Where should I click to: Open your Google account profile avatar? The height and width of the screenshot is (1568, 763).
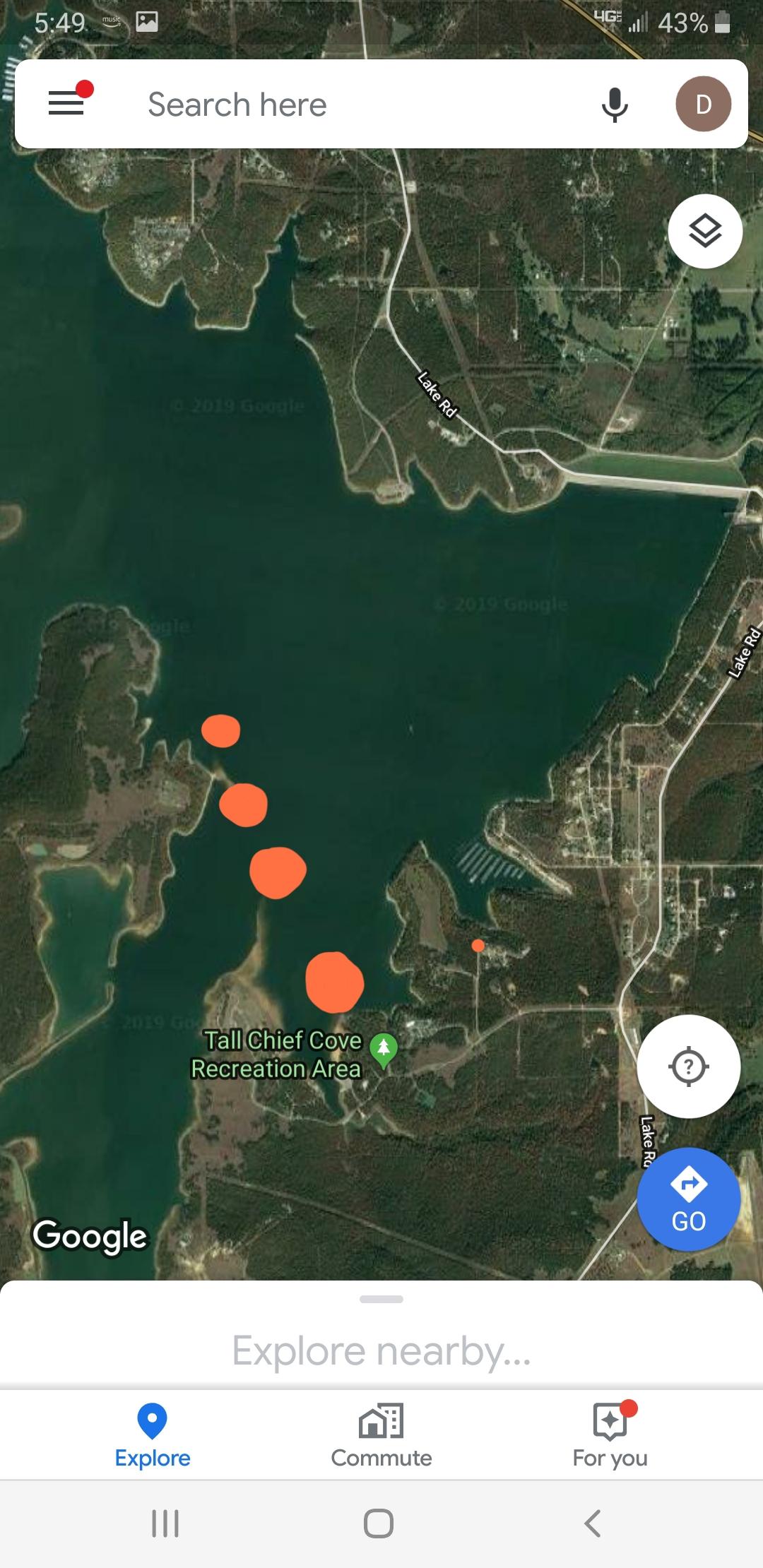[x=702, y=103]
